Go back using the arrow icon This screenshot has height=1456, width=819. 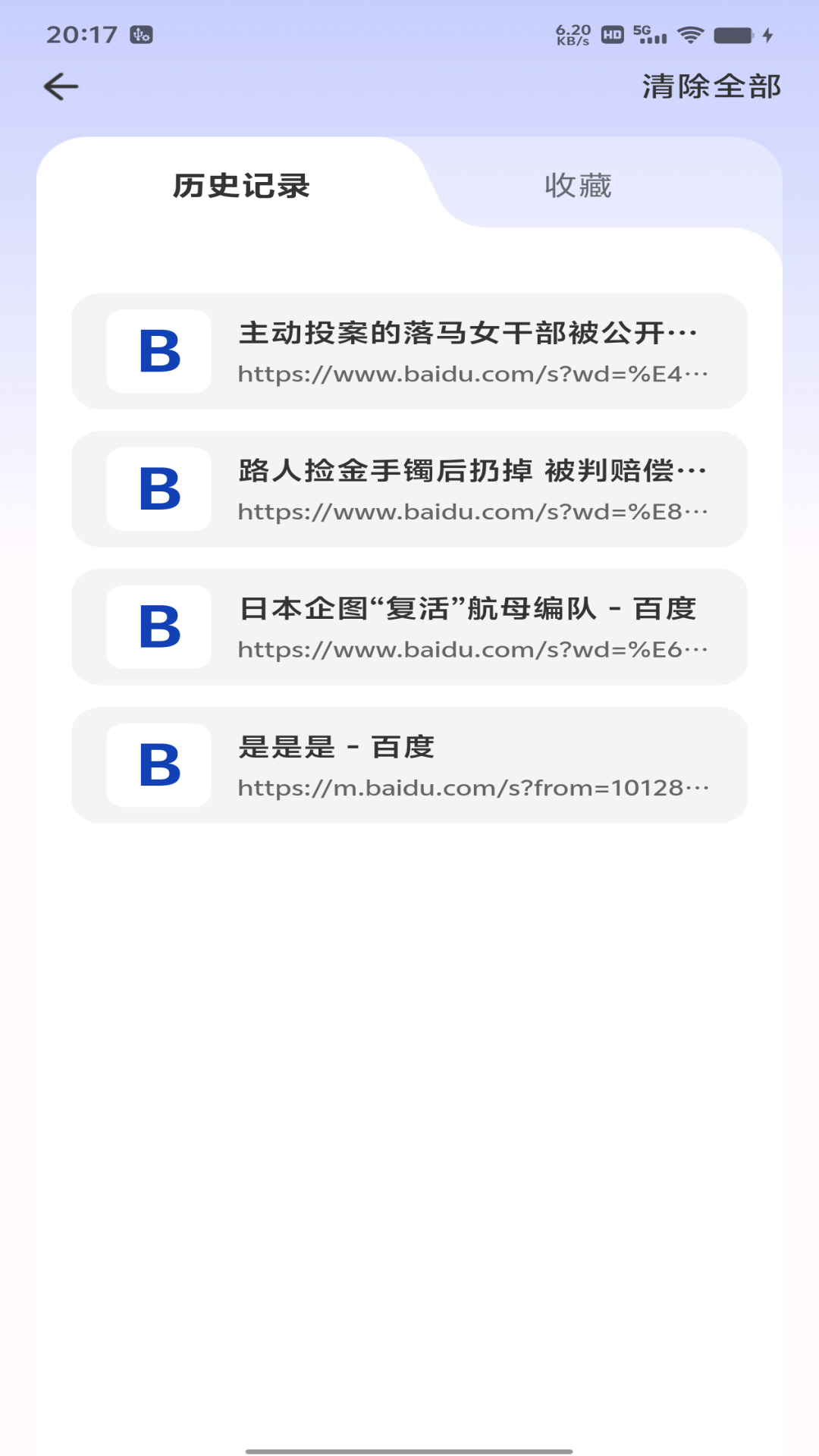coord(61,86)
